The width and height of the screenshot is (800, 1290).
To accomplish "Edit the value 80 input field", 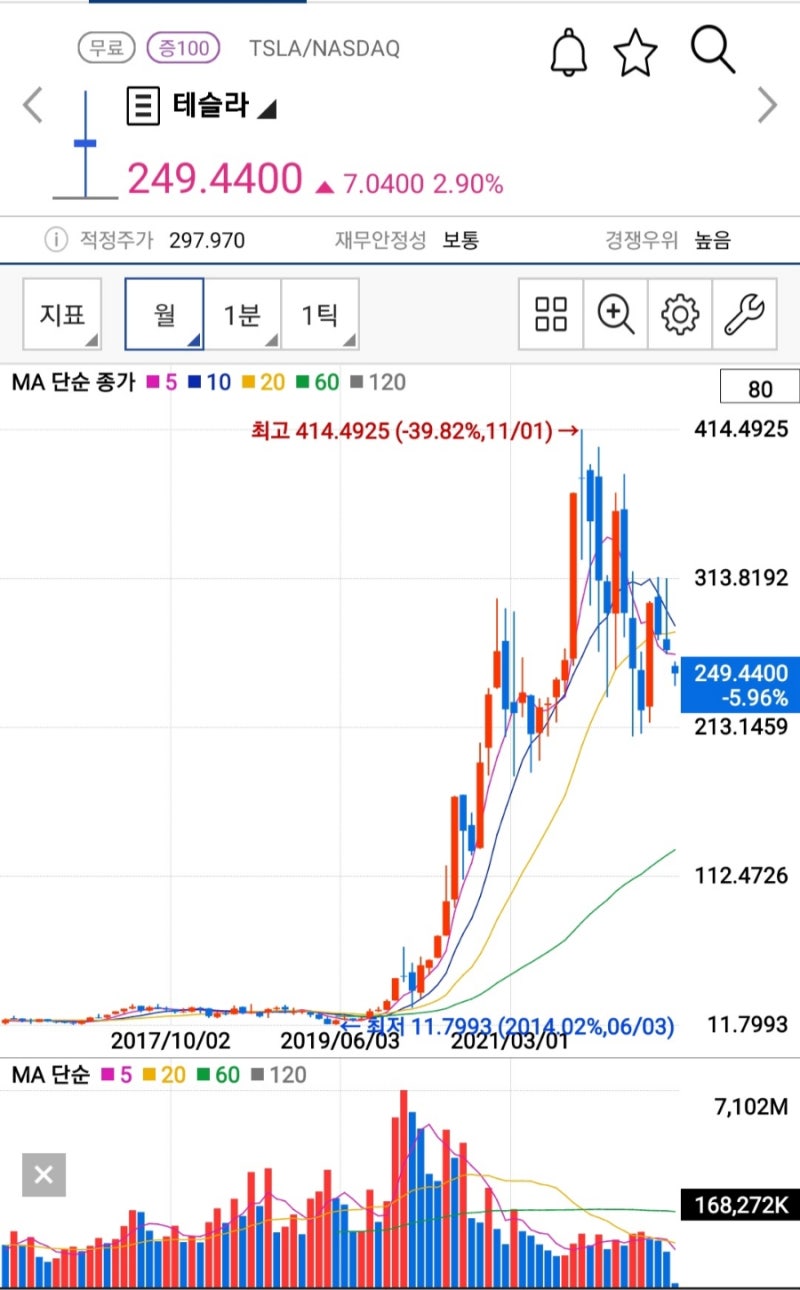I will [x=758, y=388].
